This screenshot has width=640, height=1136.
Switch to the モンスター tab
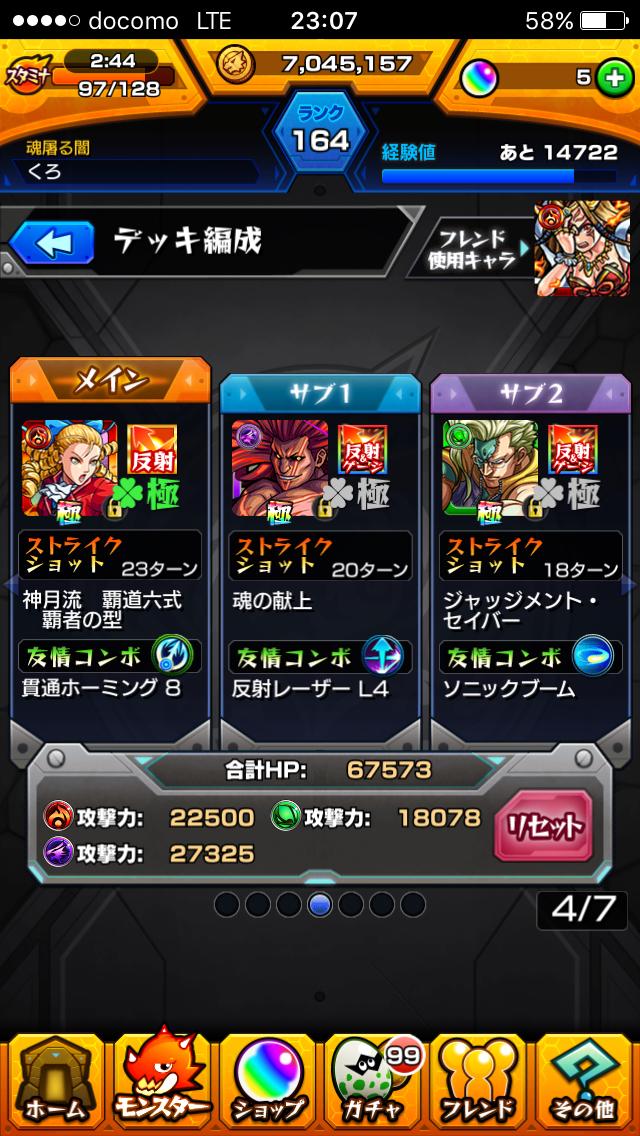160,1082
